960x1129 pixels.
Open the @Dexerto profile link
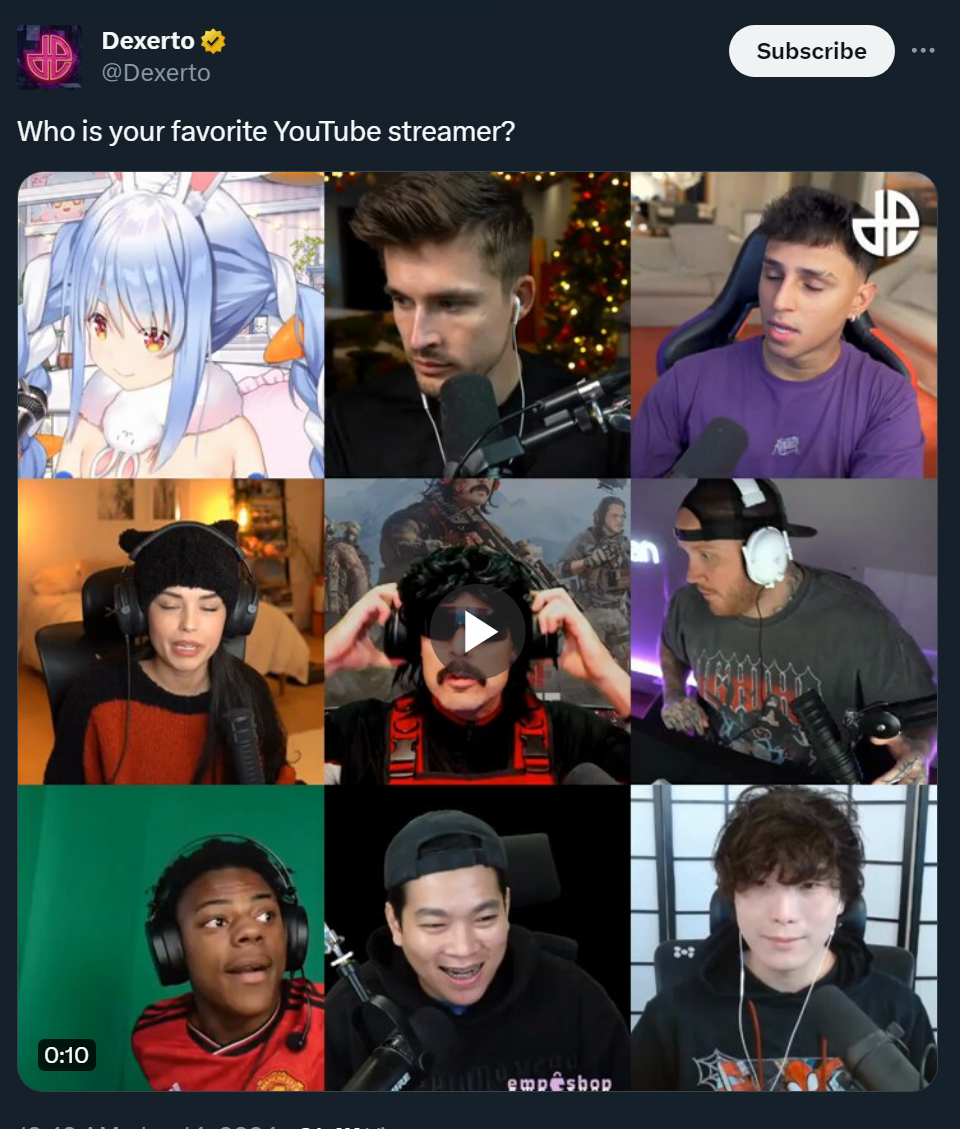pyautogui.click(x=155, y=73)
